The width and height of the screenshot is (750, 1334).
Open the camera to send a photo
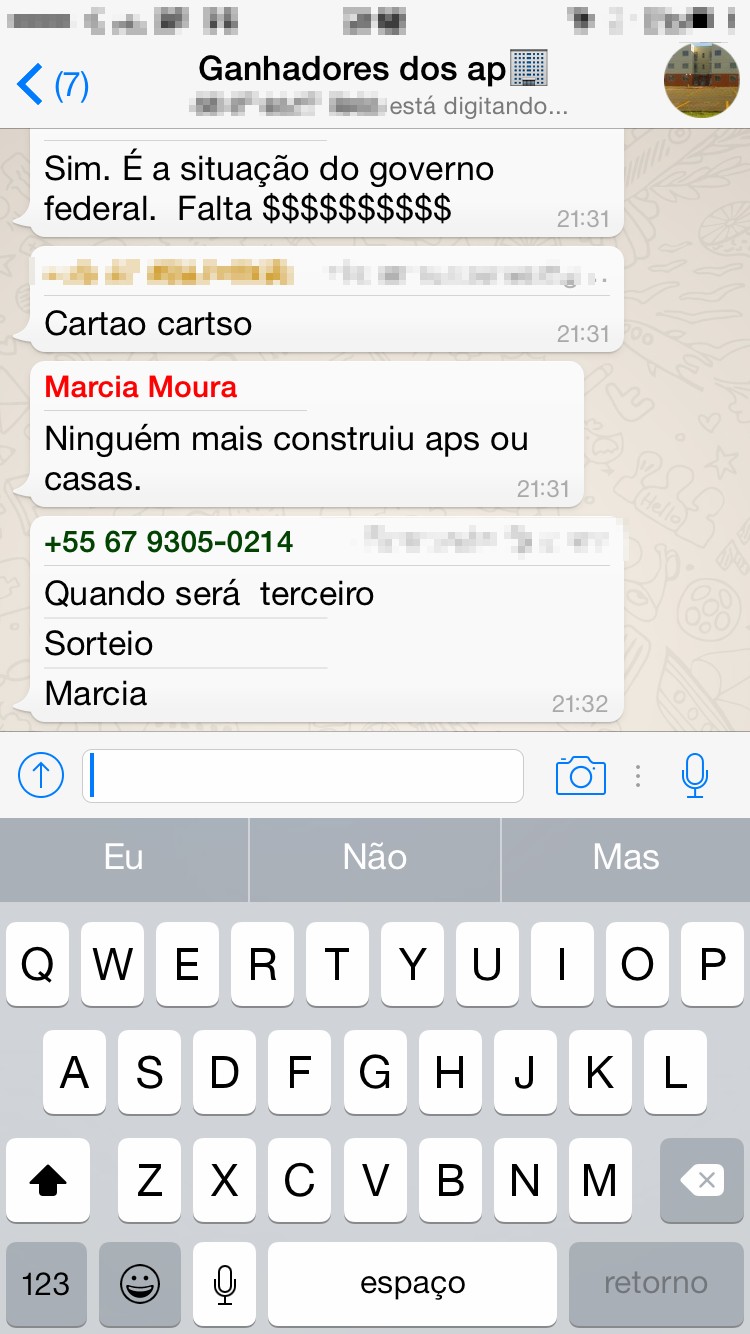coord(580,775)
